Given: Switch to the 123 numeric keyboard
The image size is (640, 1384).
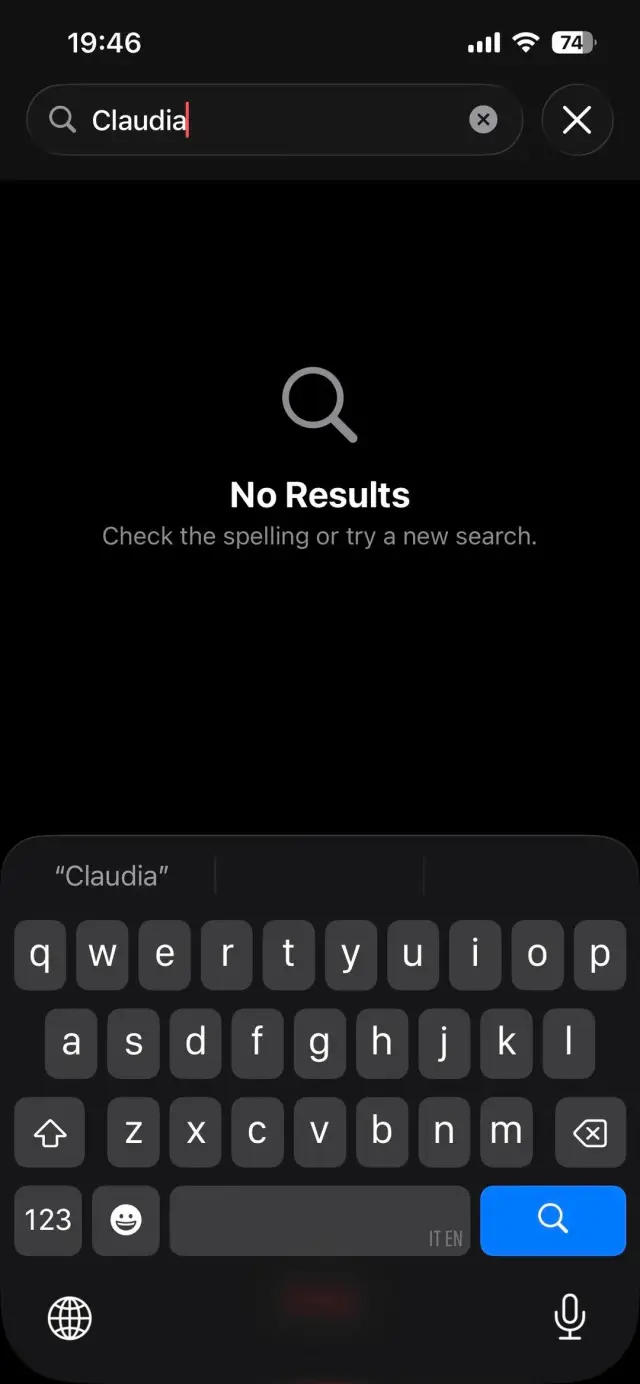Looking at the screenshot, I should pyautogui.click(x=48, y=1219).
